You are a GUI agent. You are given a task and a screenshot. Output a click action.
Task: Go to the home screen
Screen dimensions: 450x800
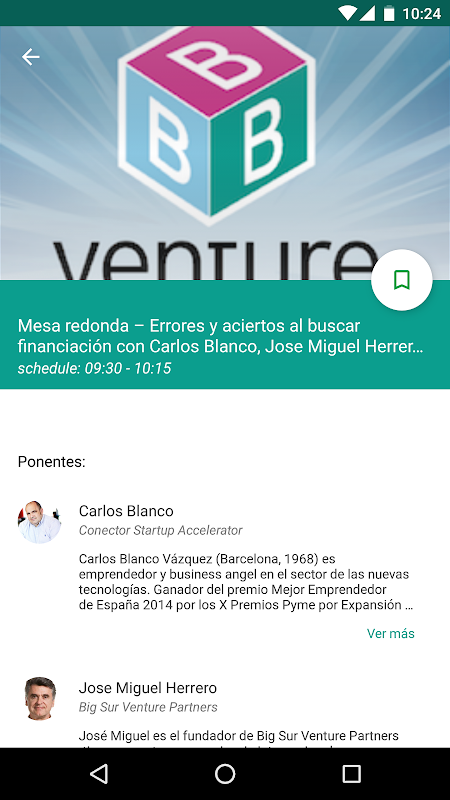click(225, 774)
